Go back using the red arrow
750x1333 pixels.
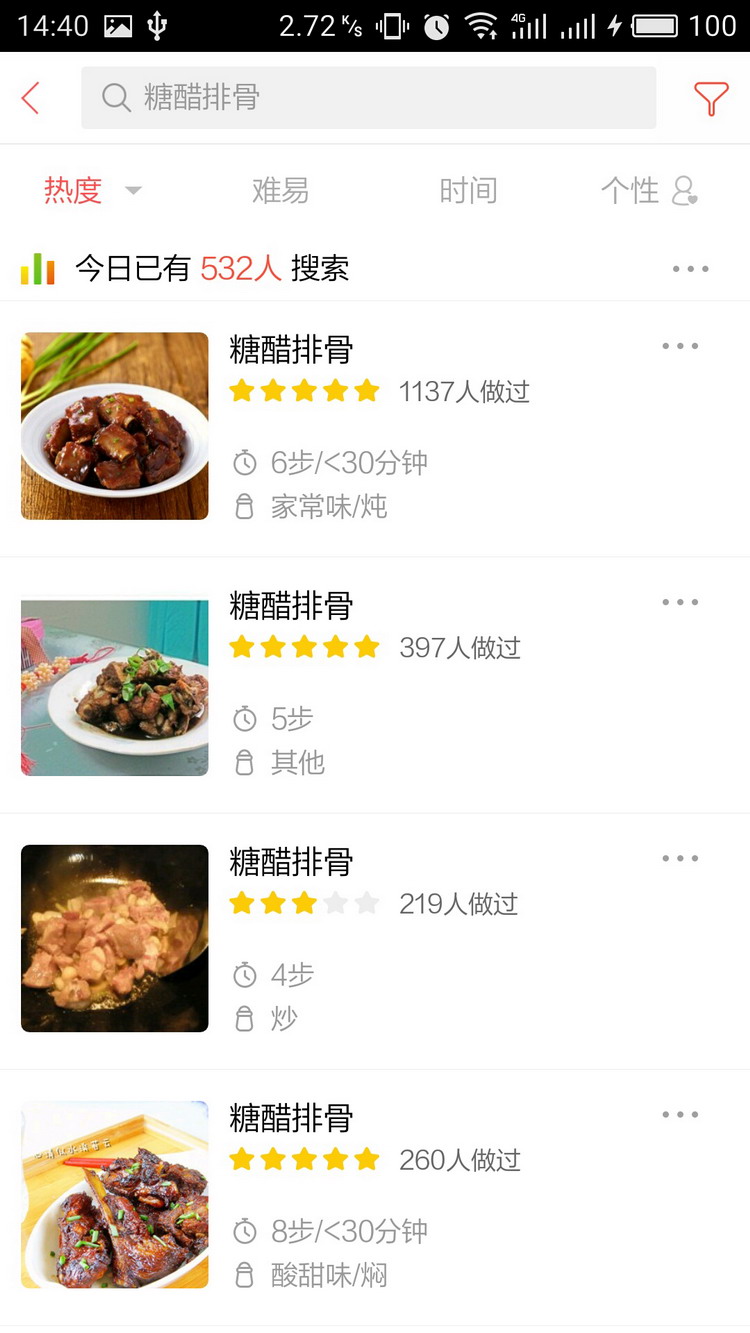pyautogui.click(x=31, y=98)
